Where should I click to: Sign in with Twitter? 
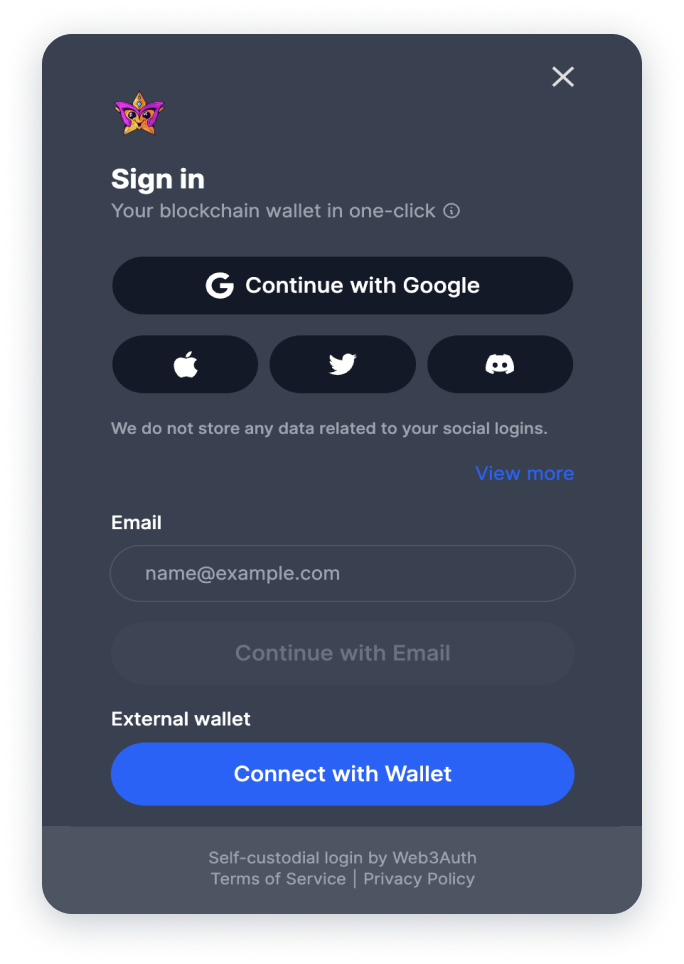pos(342,364)
